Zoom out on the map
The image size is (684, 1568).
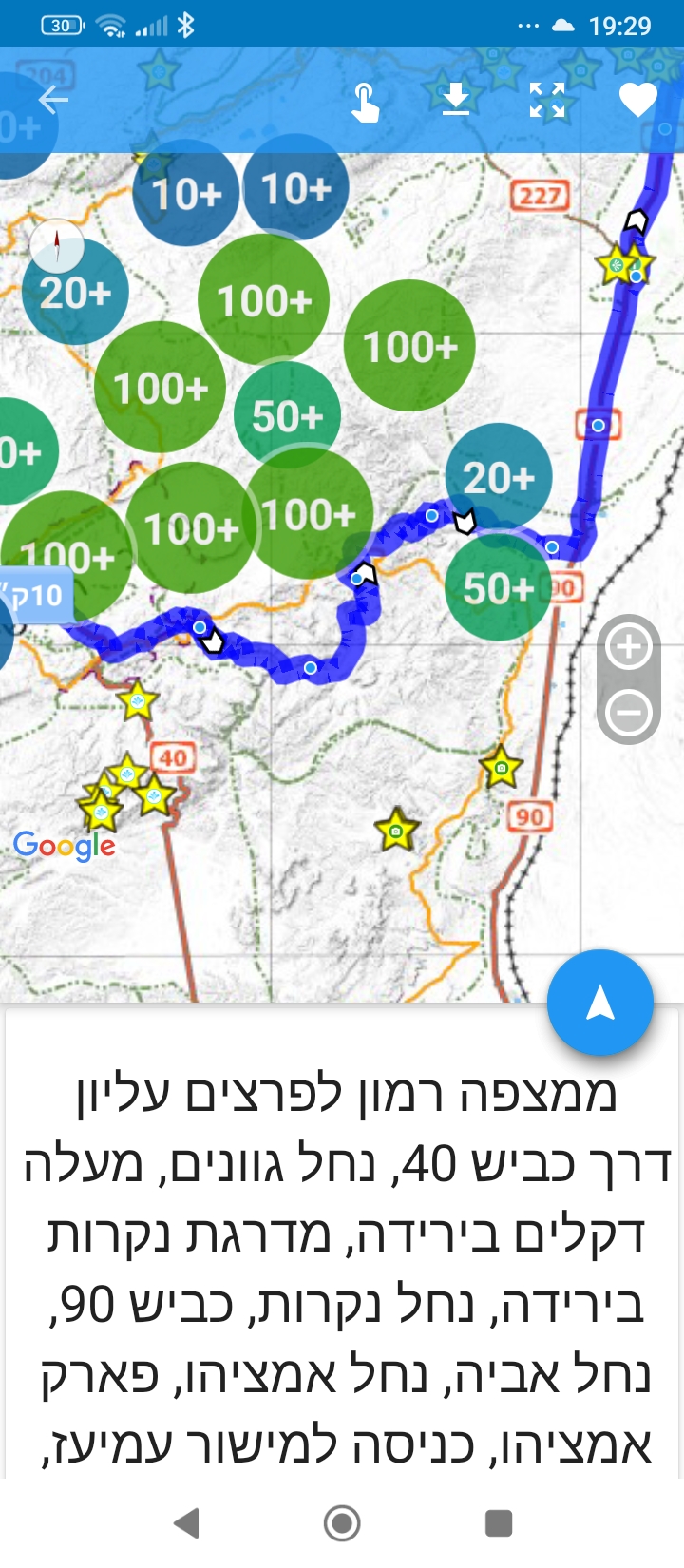point(629,712)
